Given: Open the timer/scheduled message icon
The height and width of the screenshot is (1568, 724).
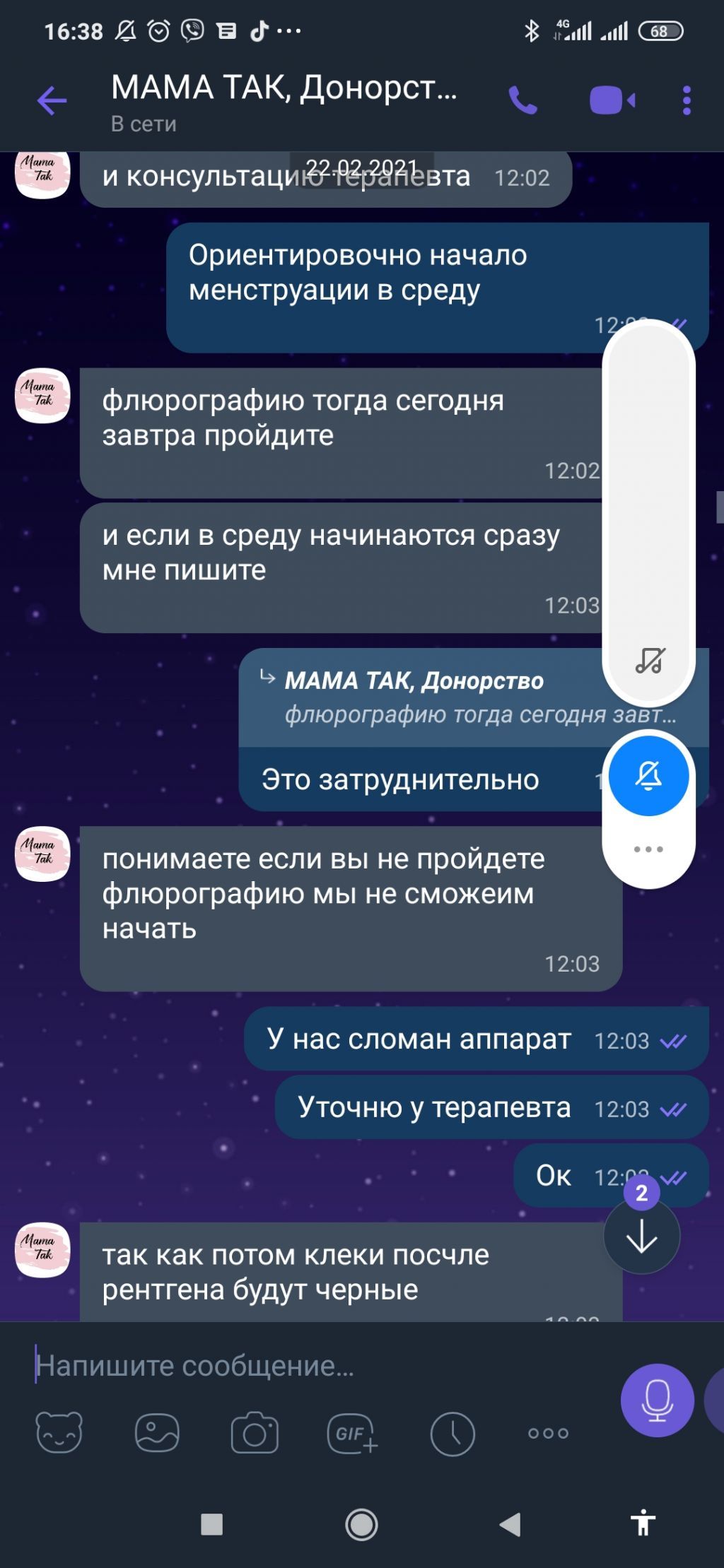Looking at the screenshot, I should [x=452, y=1433].
